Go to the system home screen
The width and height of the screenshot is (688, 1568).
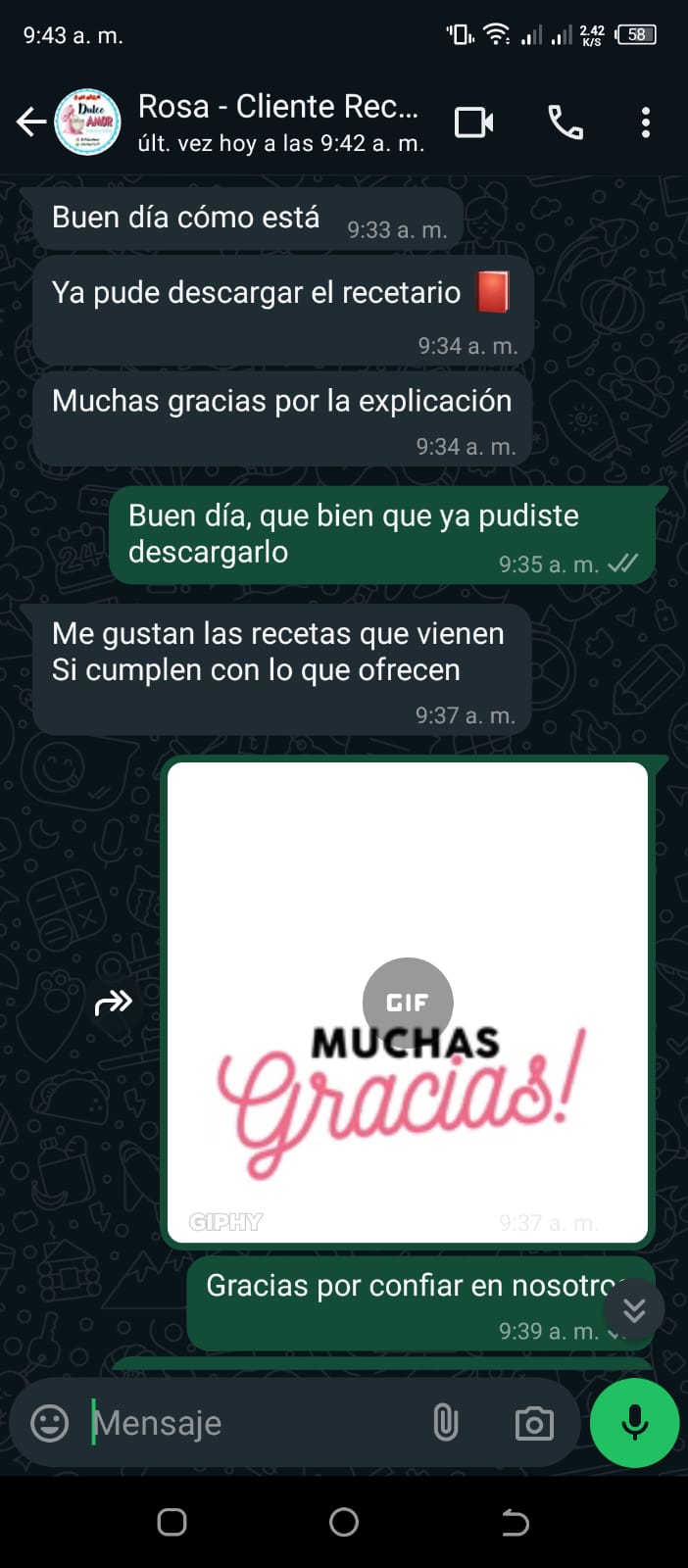344,1522
